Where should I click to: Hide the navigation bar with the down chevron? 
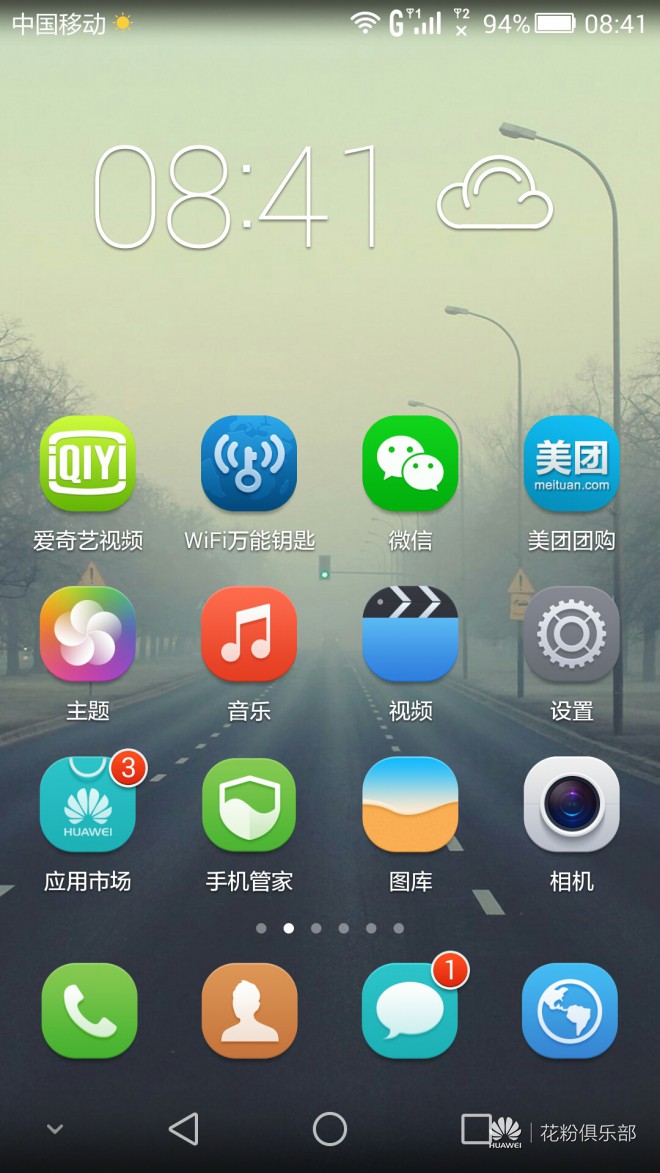[55, 1129]
